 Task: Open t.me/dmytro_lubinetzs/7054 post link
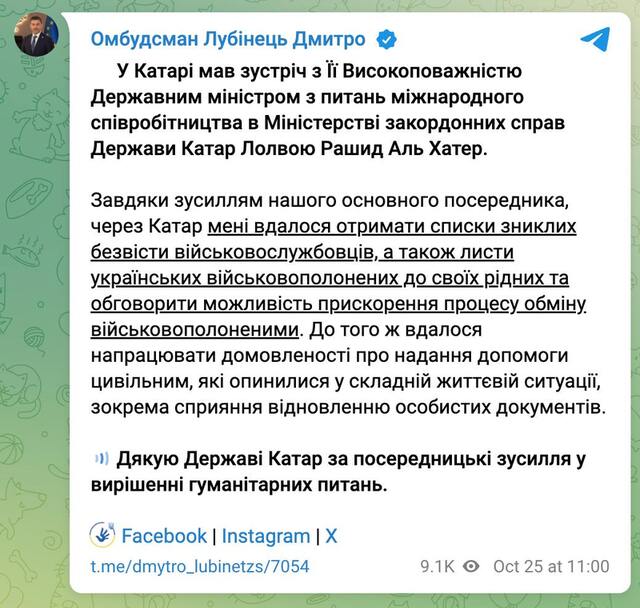tap(199, 566)
